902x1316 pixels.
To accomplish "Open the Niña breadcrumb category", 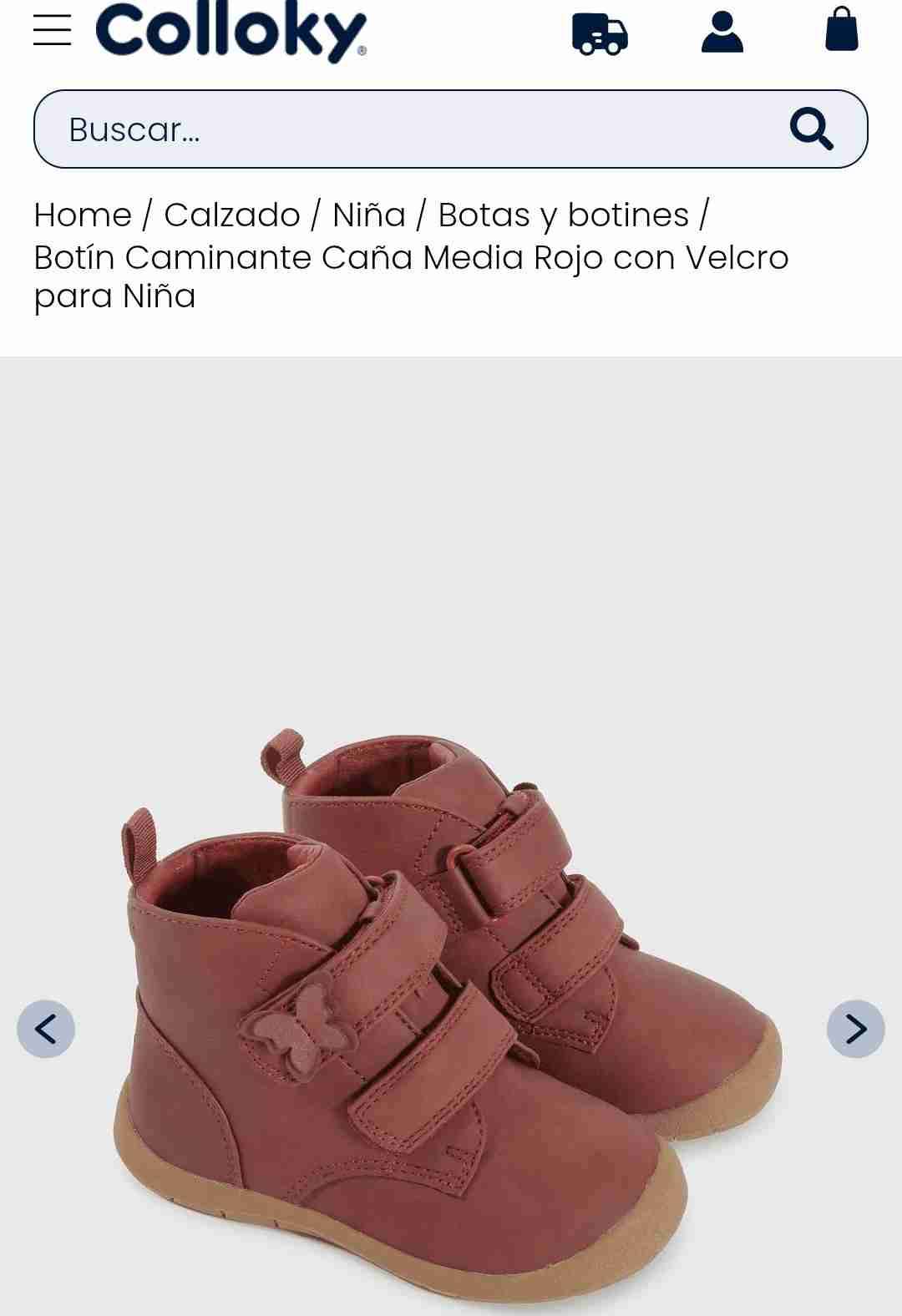I will pos(368,215).
